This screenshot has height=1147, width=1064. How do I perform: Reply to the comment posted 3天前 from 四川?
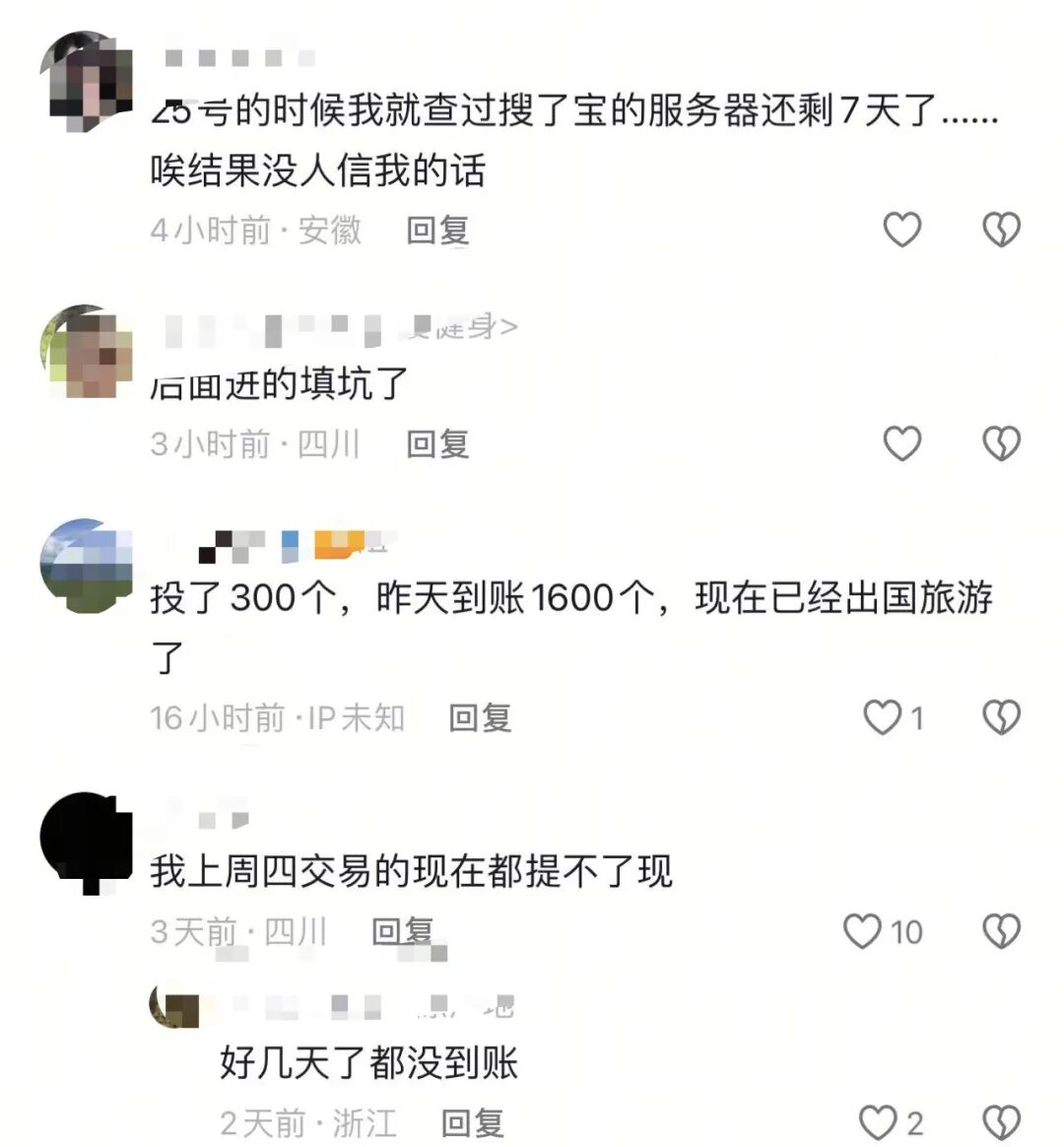[402, 931]
